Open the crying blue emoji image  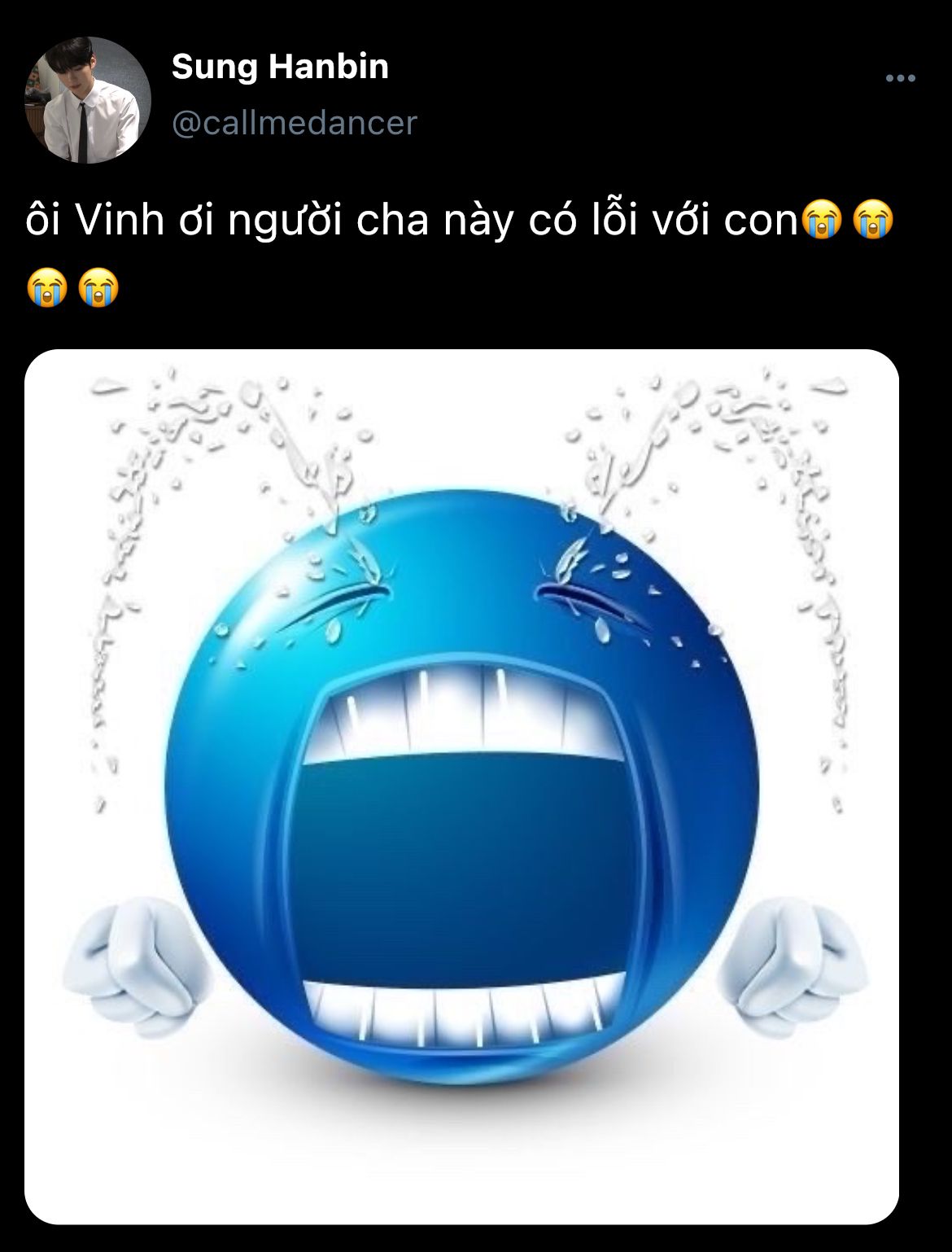[461, 786]
